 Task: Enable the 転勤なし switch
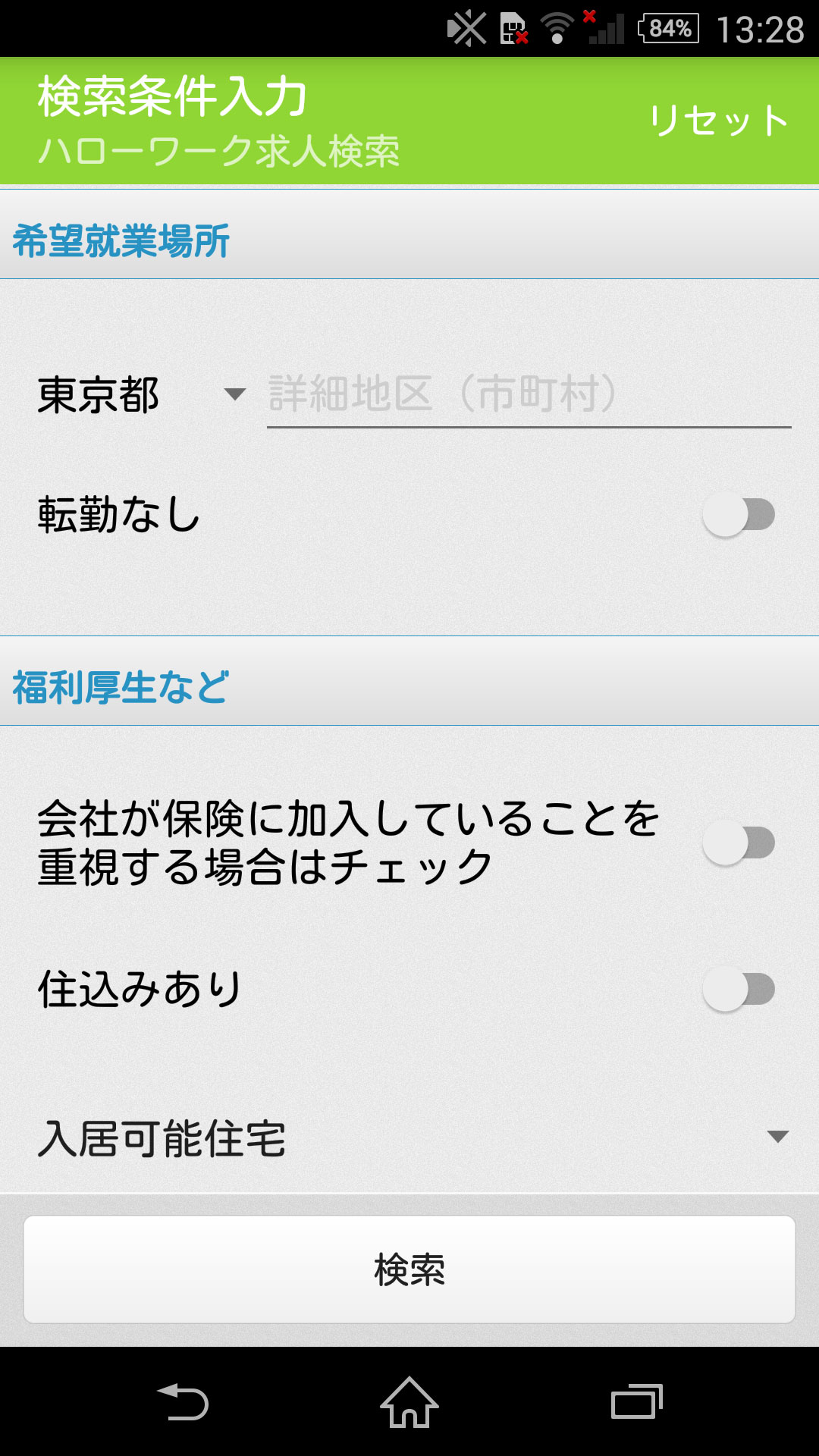(x=738, y=515)
